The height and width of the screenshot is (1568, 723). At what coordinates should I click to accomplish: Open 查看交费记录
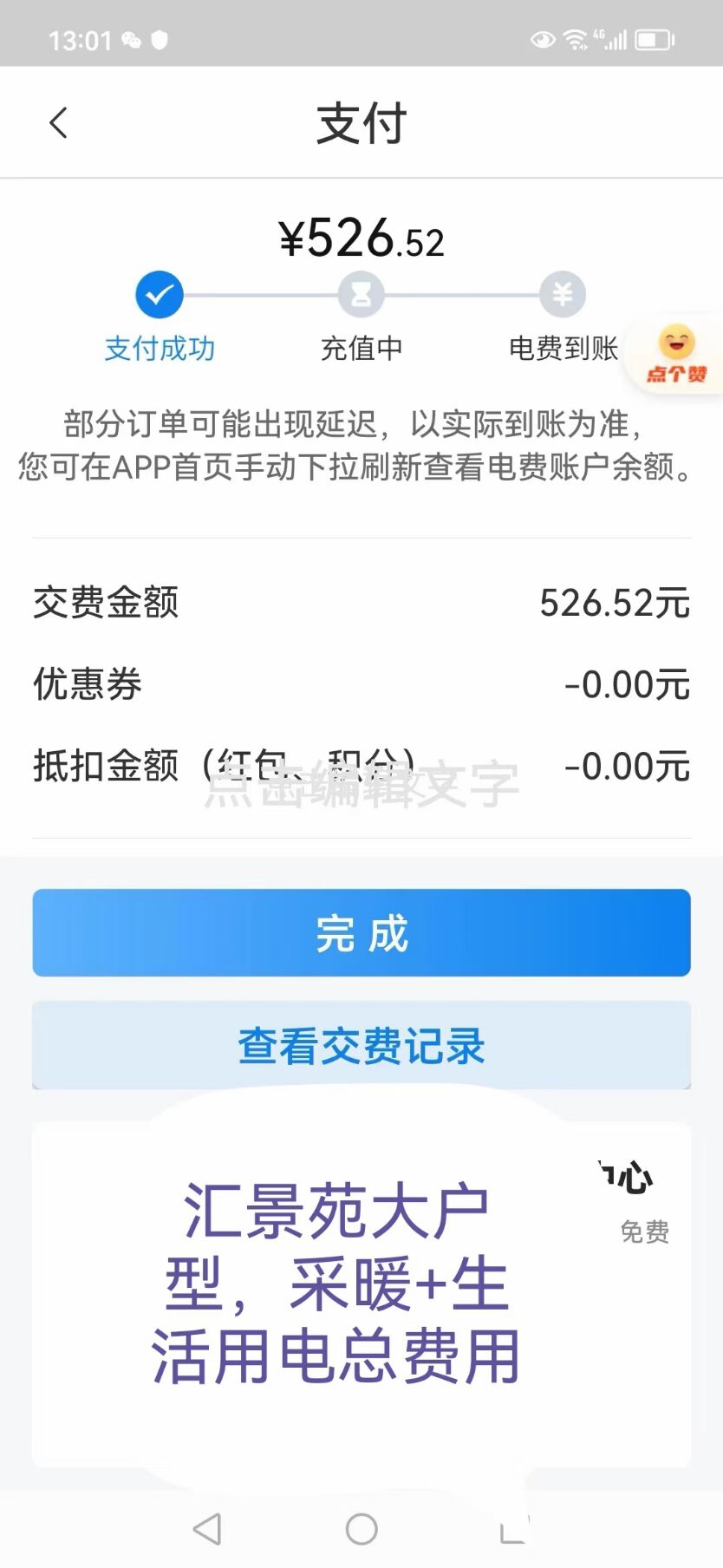tap(361, 1045)
